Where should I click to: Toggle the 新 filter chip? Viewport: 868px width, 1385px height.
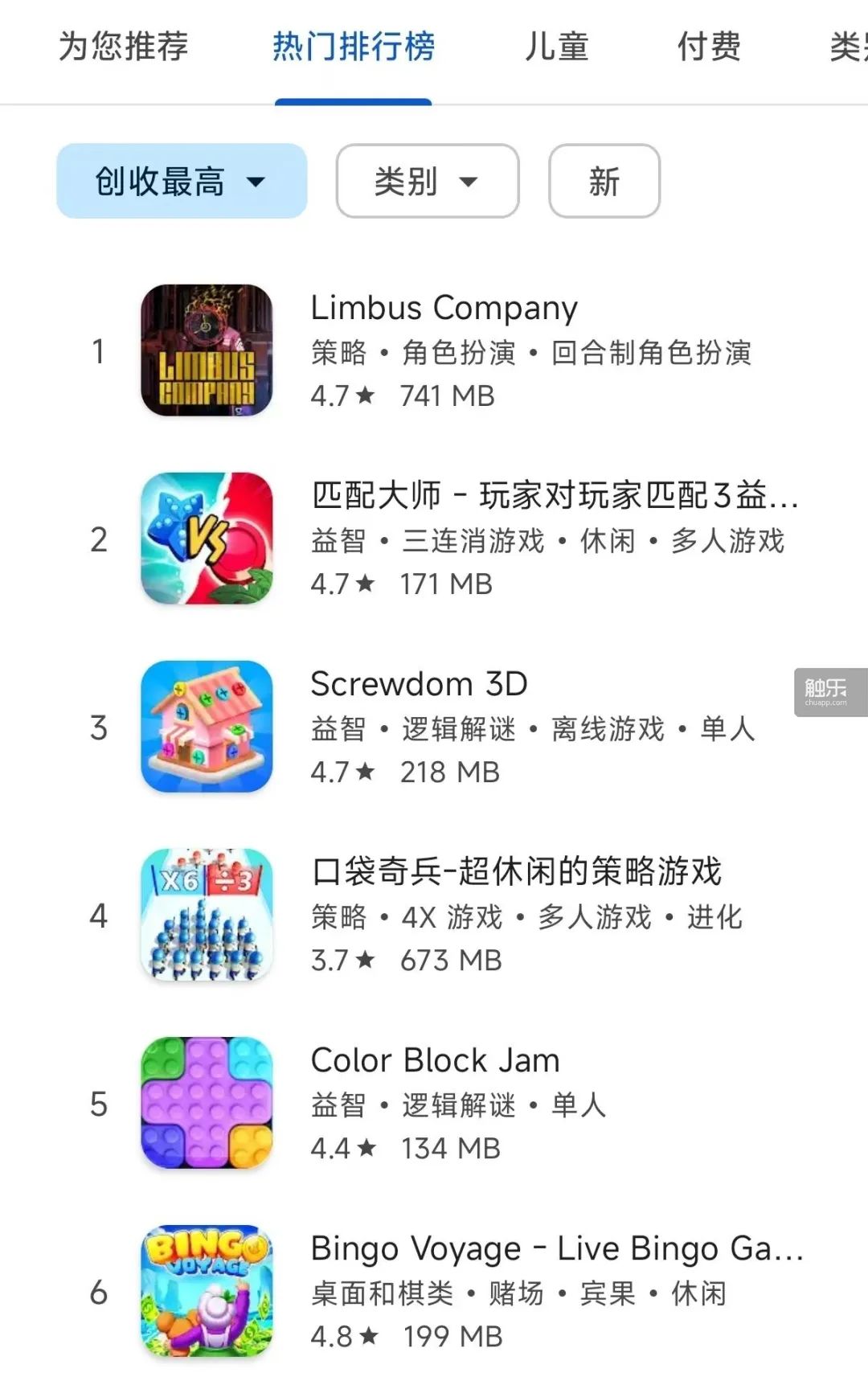604,181
